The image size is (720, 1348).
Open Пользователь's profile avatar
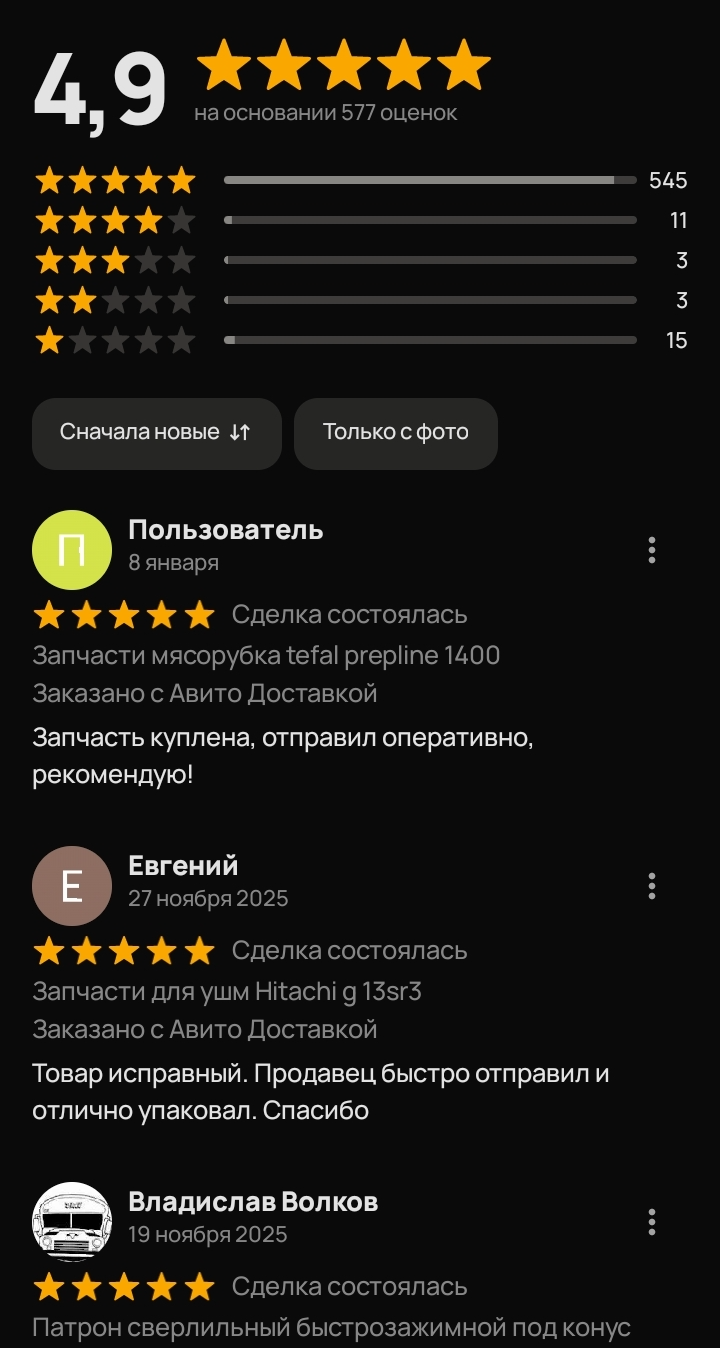[x=72, y=550]
